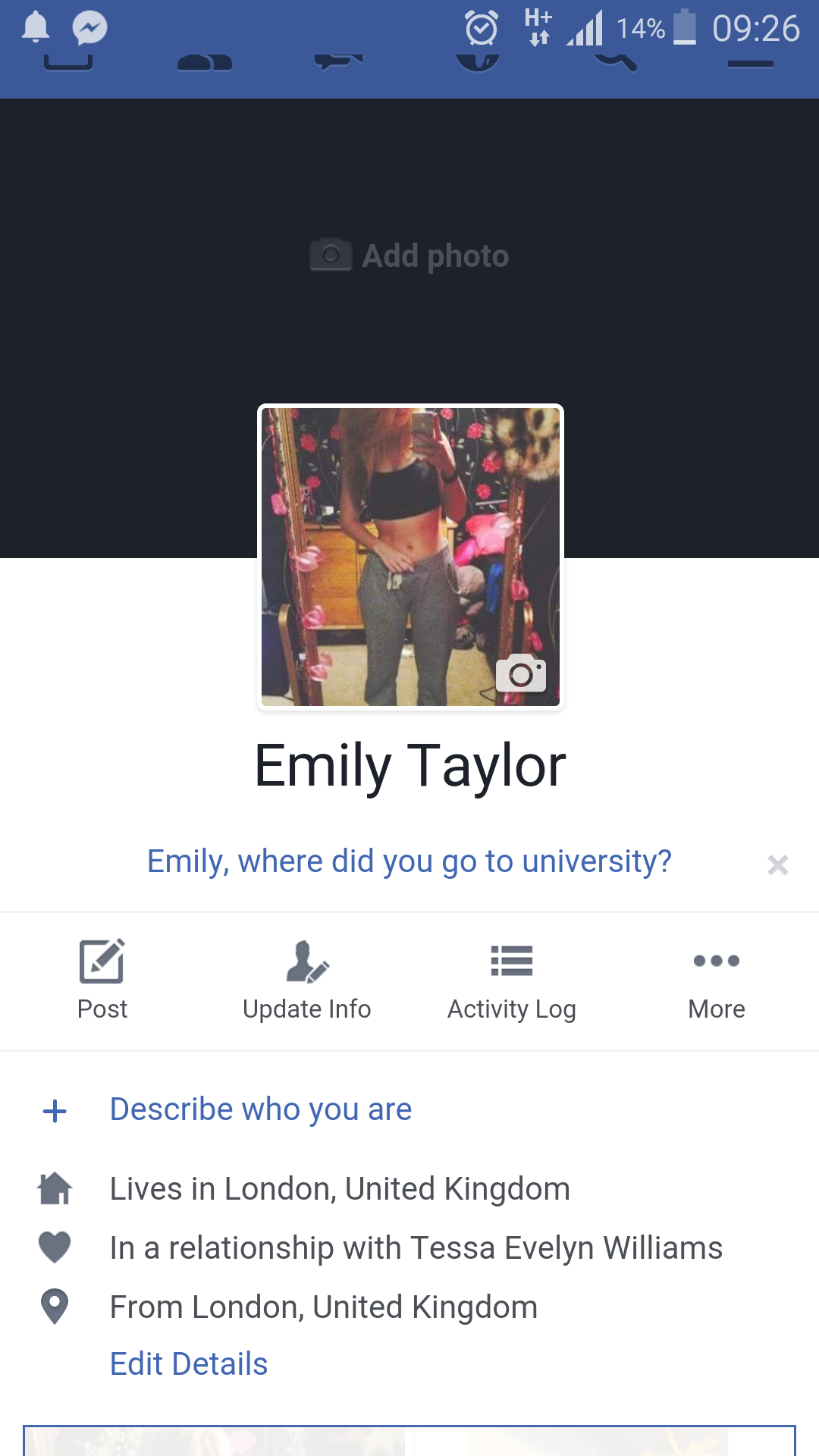Open relationship with Tessa Evelyn Williams
Viewport: 819px width, 1456px height.
(416, 1247)
